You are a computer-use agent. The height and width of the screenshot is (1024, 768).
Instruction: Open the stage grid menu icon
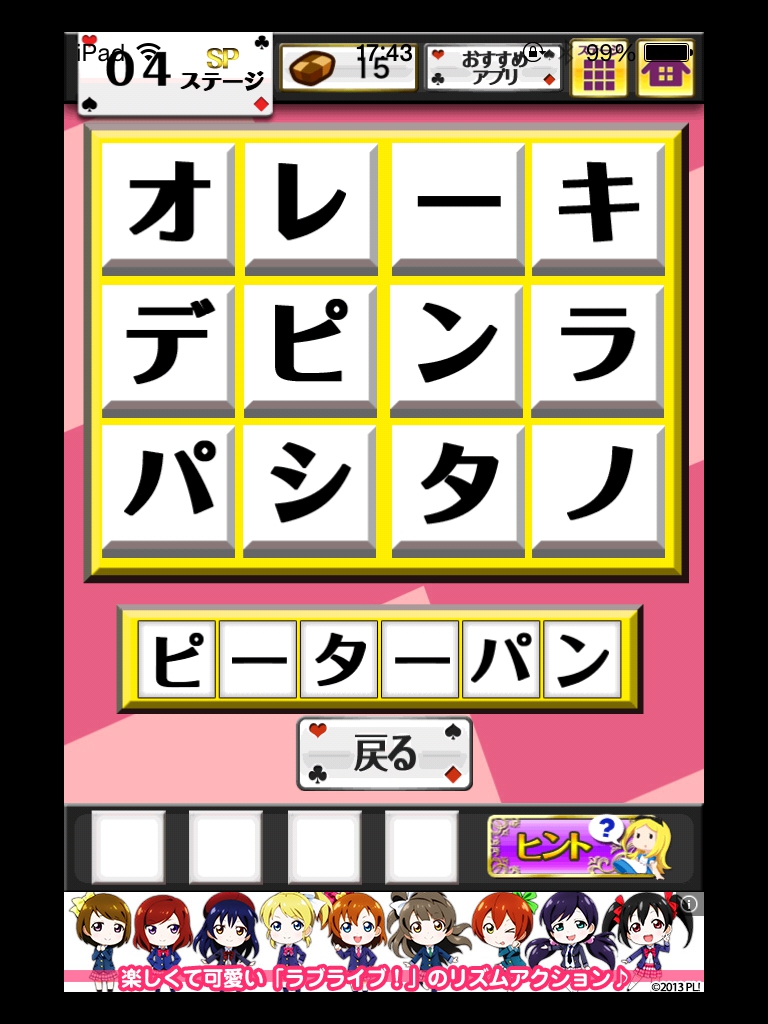pyautogui.click(x=599, y=68)
